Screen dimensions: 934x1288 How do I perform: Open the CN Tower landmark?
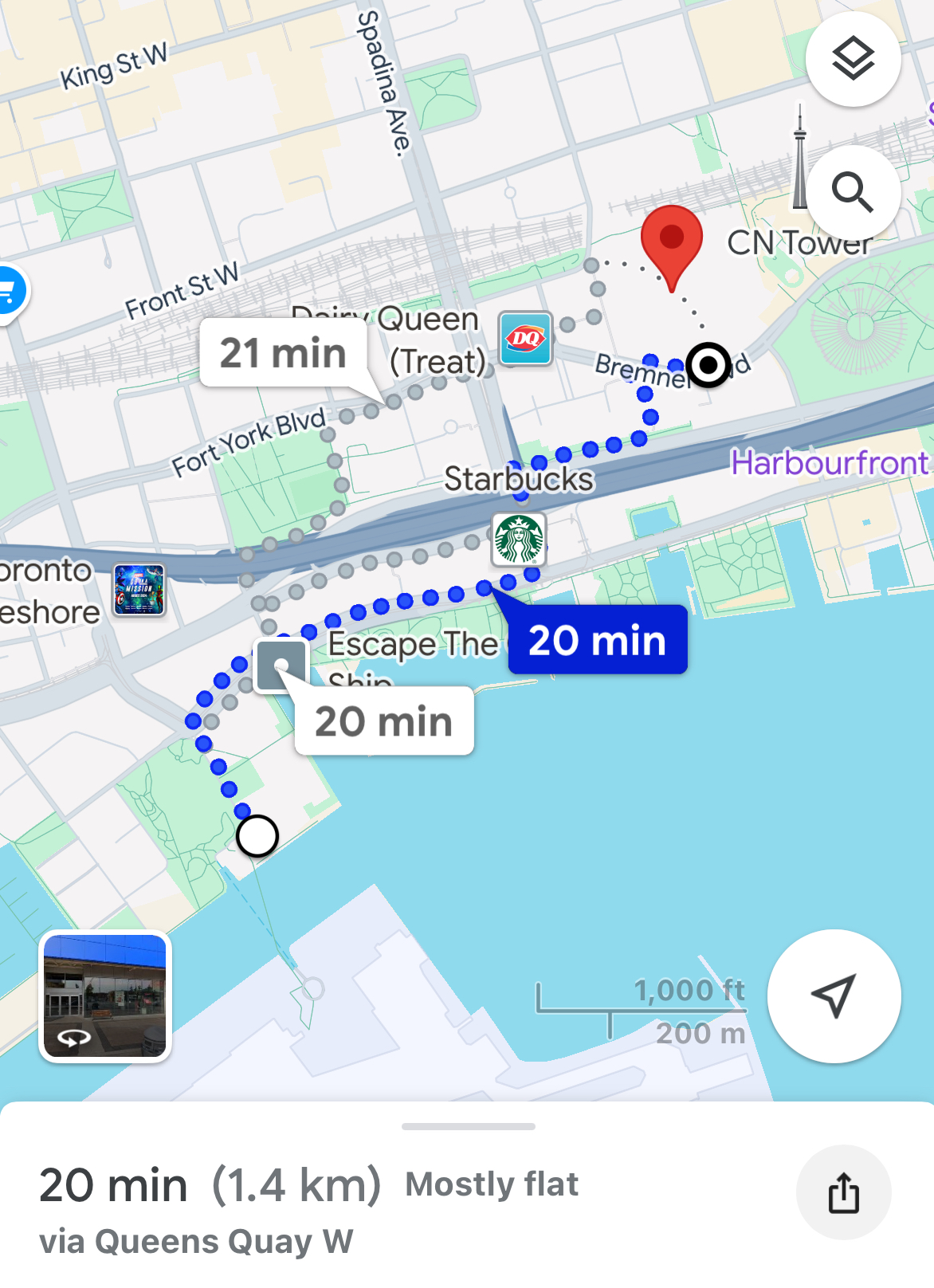(x=799, y=243)
